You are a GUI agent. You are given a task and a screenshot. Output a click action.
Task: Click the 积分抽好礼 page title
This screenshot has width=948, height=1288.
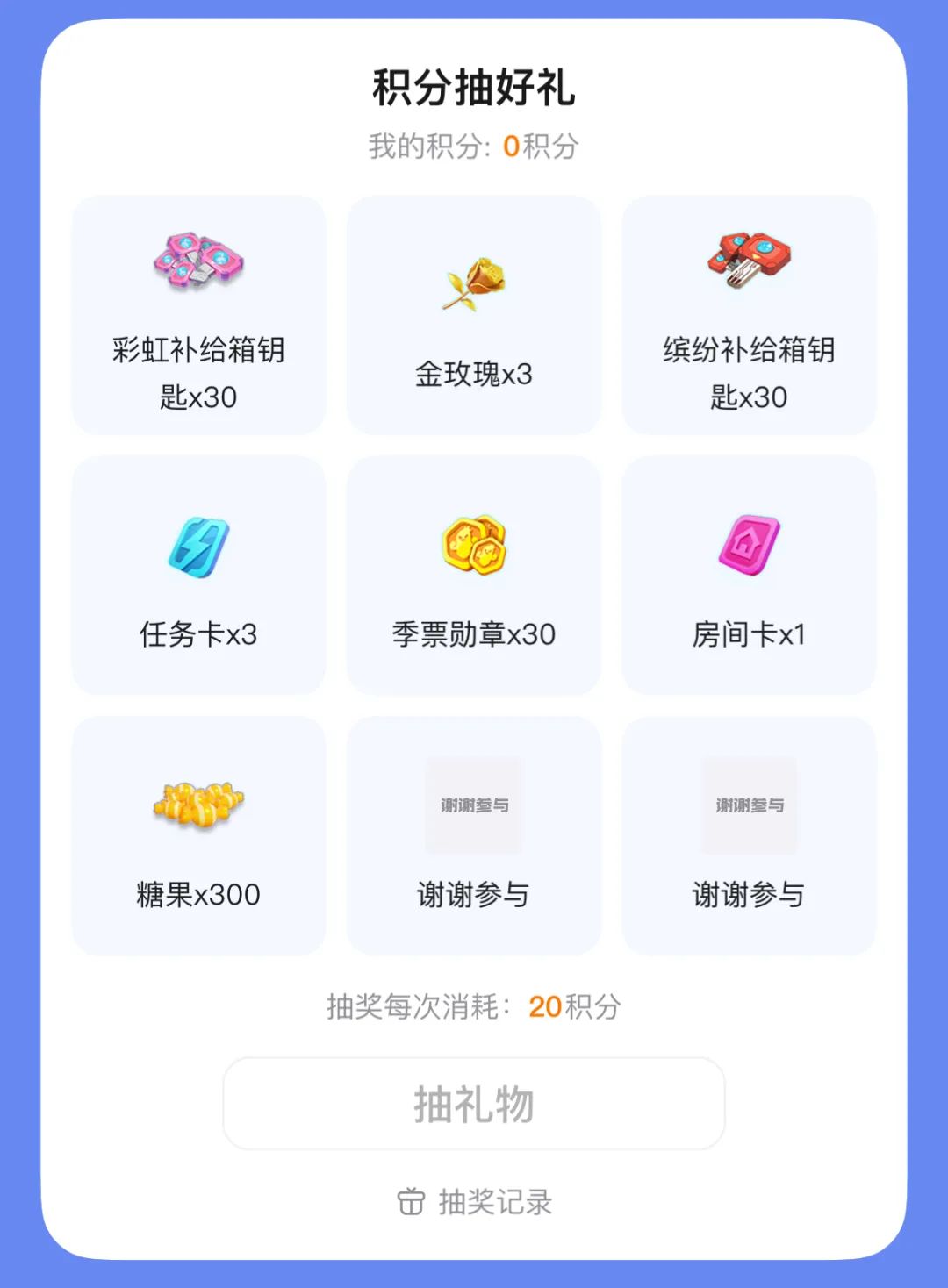click(x=474, y=87)
